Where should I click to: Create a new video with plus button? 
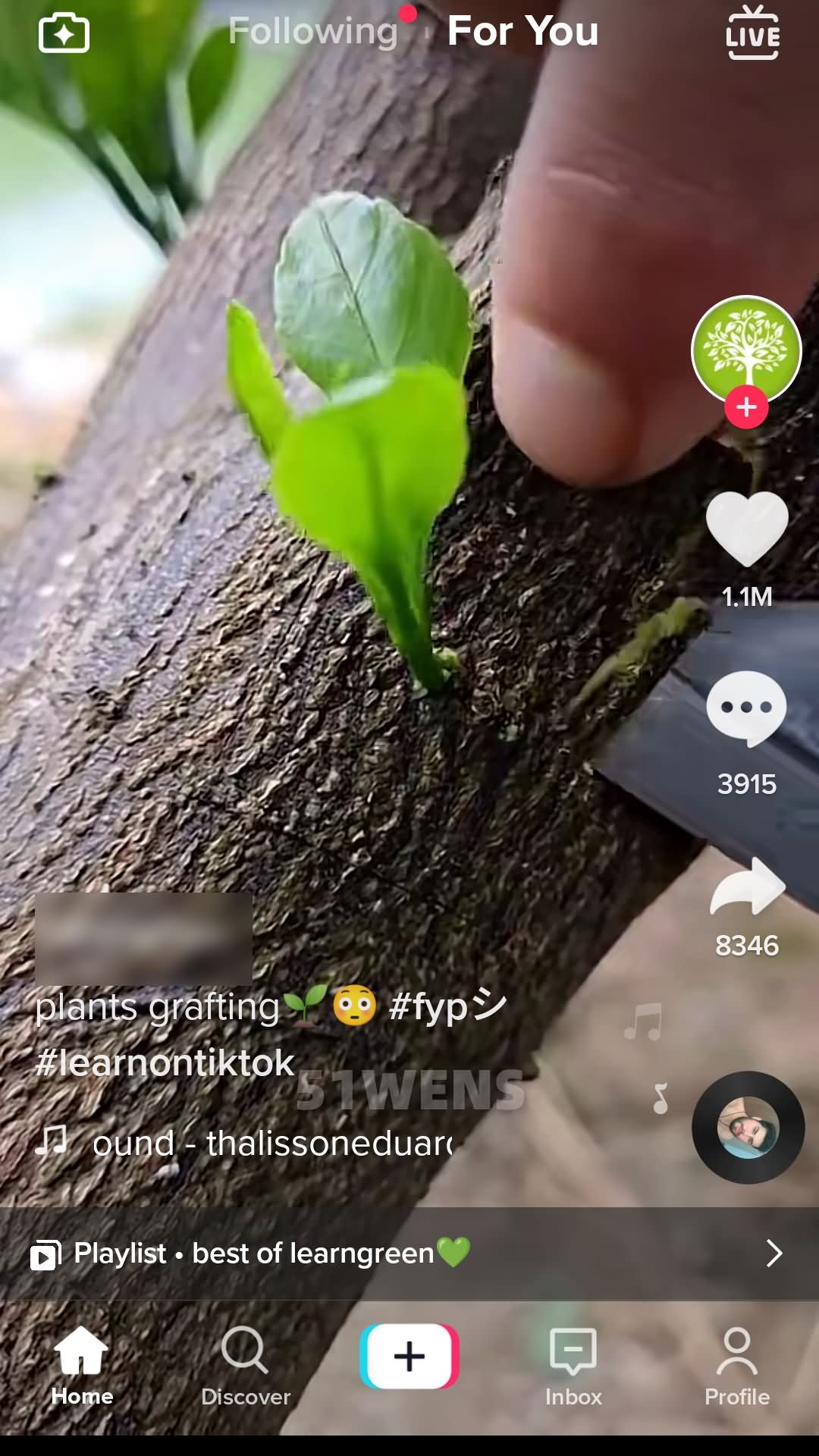(x=409, y=1357)
